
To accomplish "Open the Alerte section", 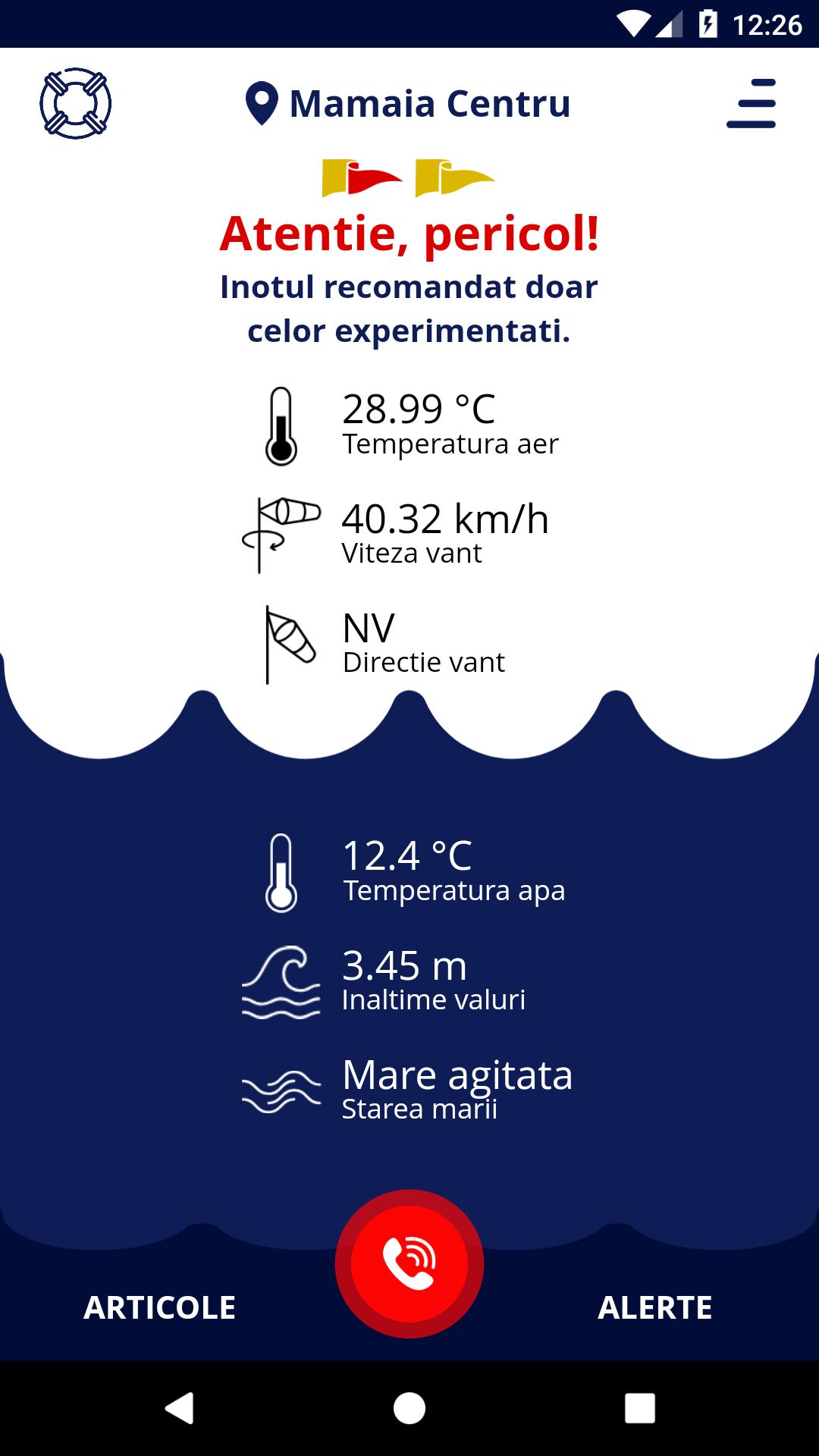I will click(x=654, y=1307).
